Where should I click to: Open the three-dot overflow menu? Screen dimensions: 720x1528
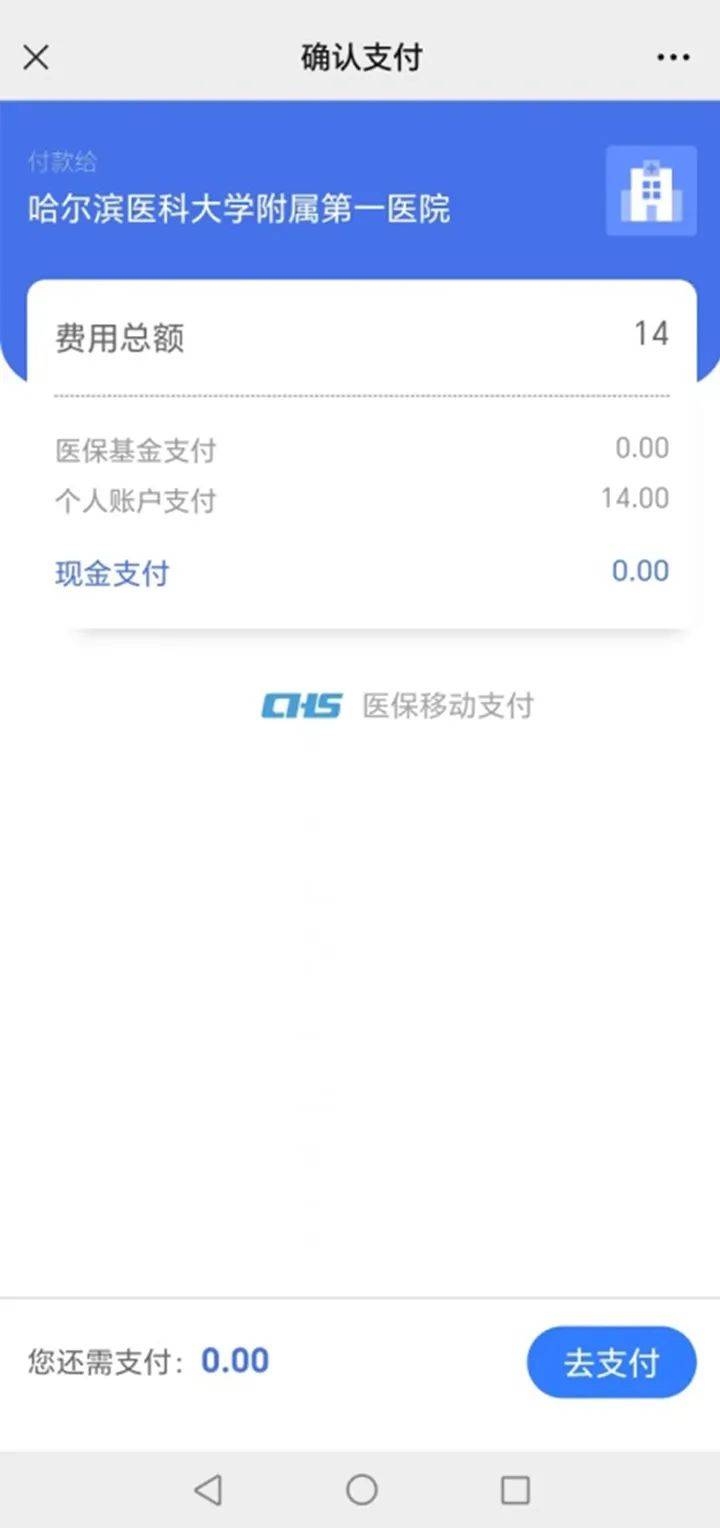click(x=673, y=58)
